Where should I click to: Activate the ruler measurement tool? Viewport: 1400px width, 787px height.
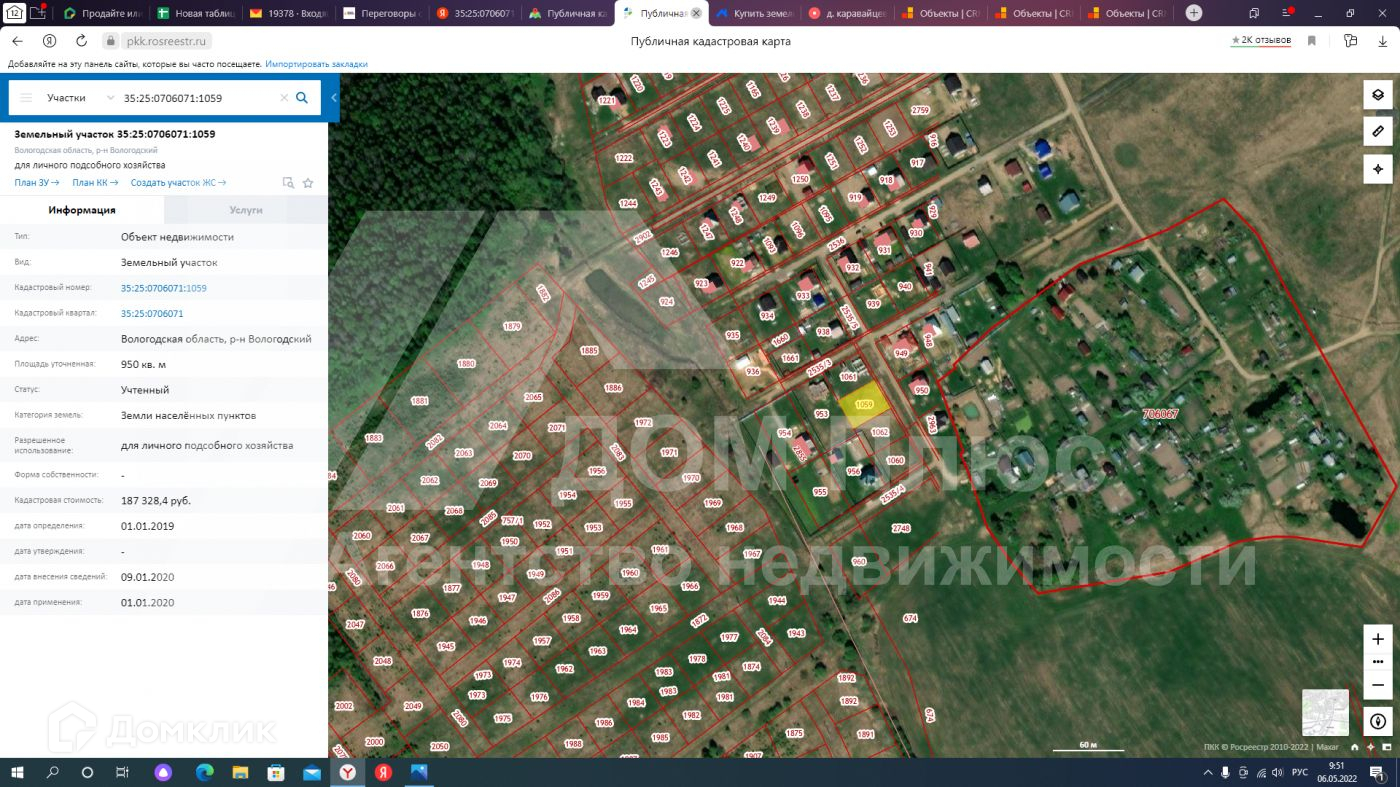pyautogui.click(x=1377, y=132)
